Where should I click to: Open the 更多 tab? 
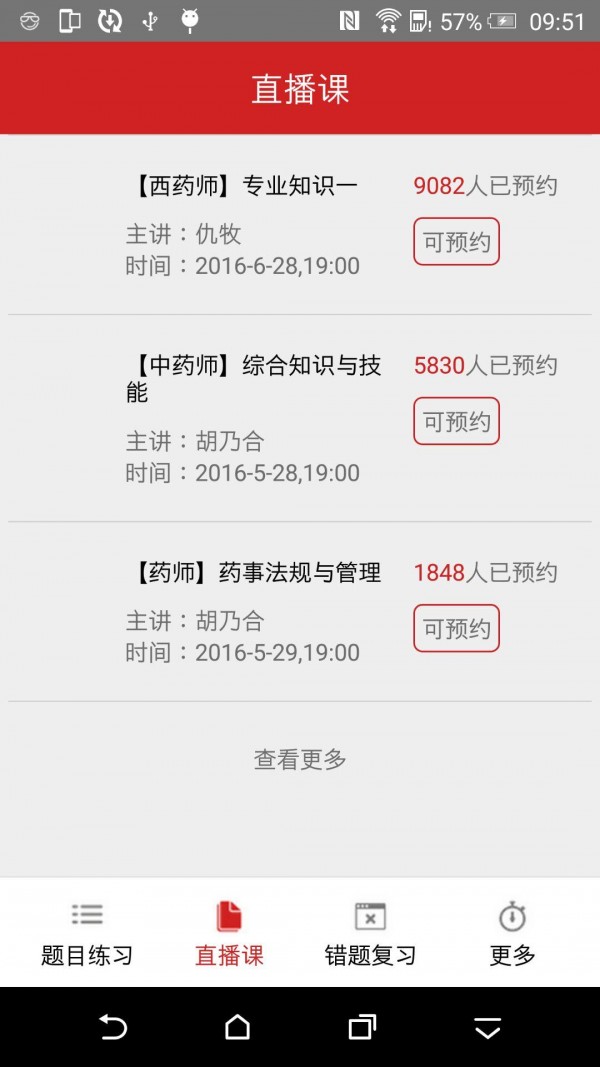[x=512, y=933]
